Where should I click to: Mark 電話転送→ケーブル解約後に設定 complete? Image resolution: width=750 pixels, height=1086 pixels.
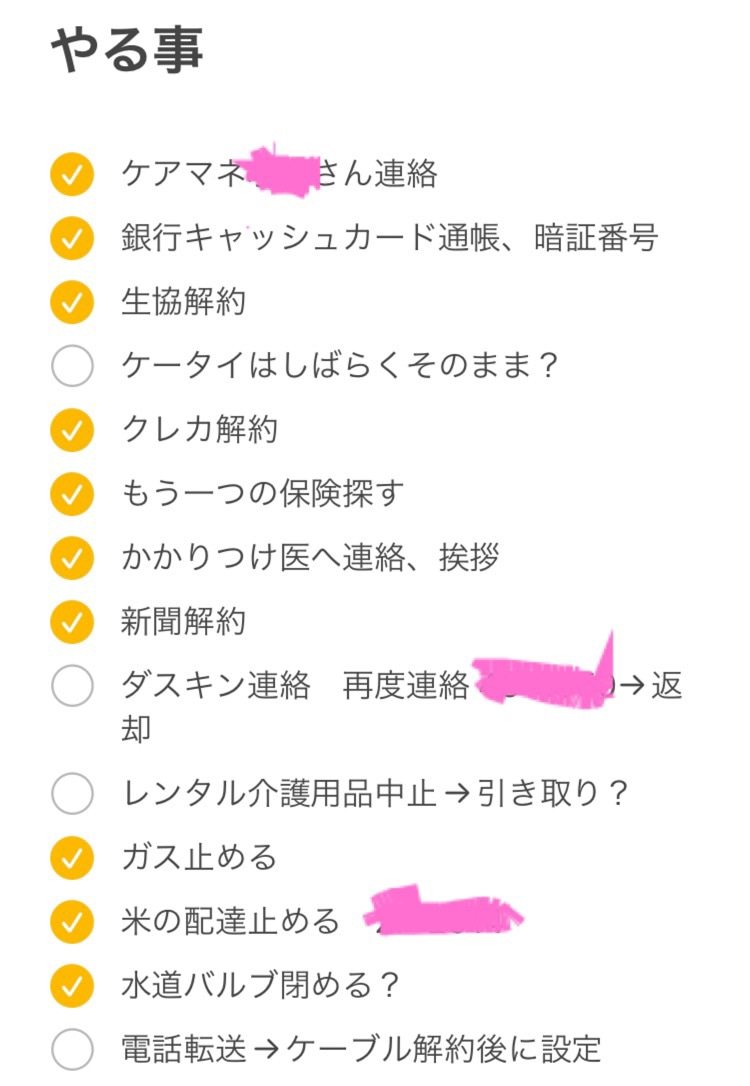72,1049
